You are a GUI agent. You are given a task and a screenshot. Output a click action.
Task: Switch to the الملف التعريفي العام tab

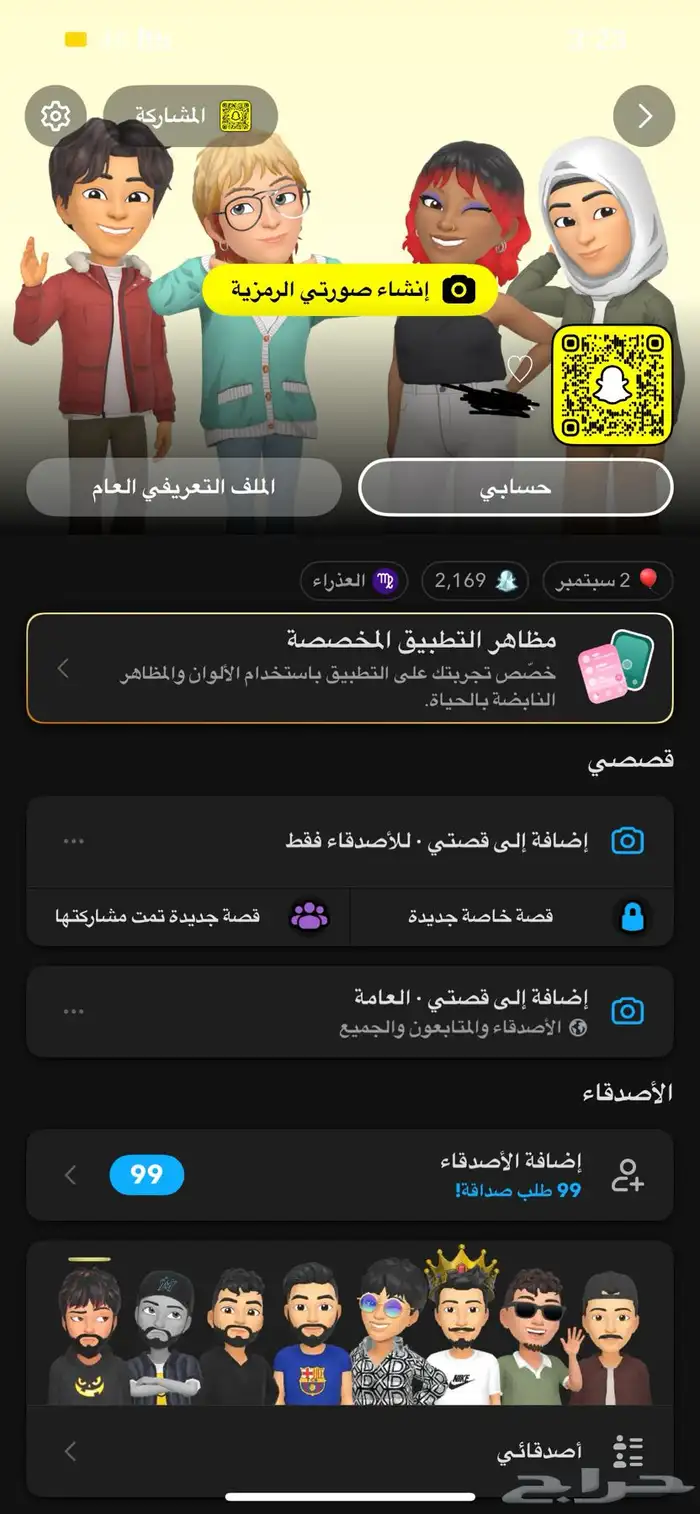pos(184,488)
